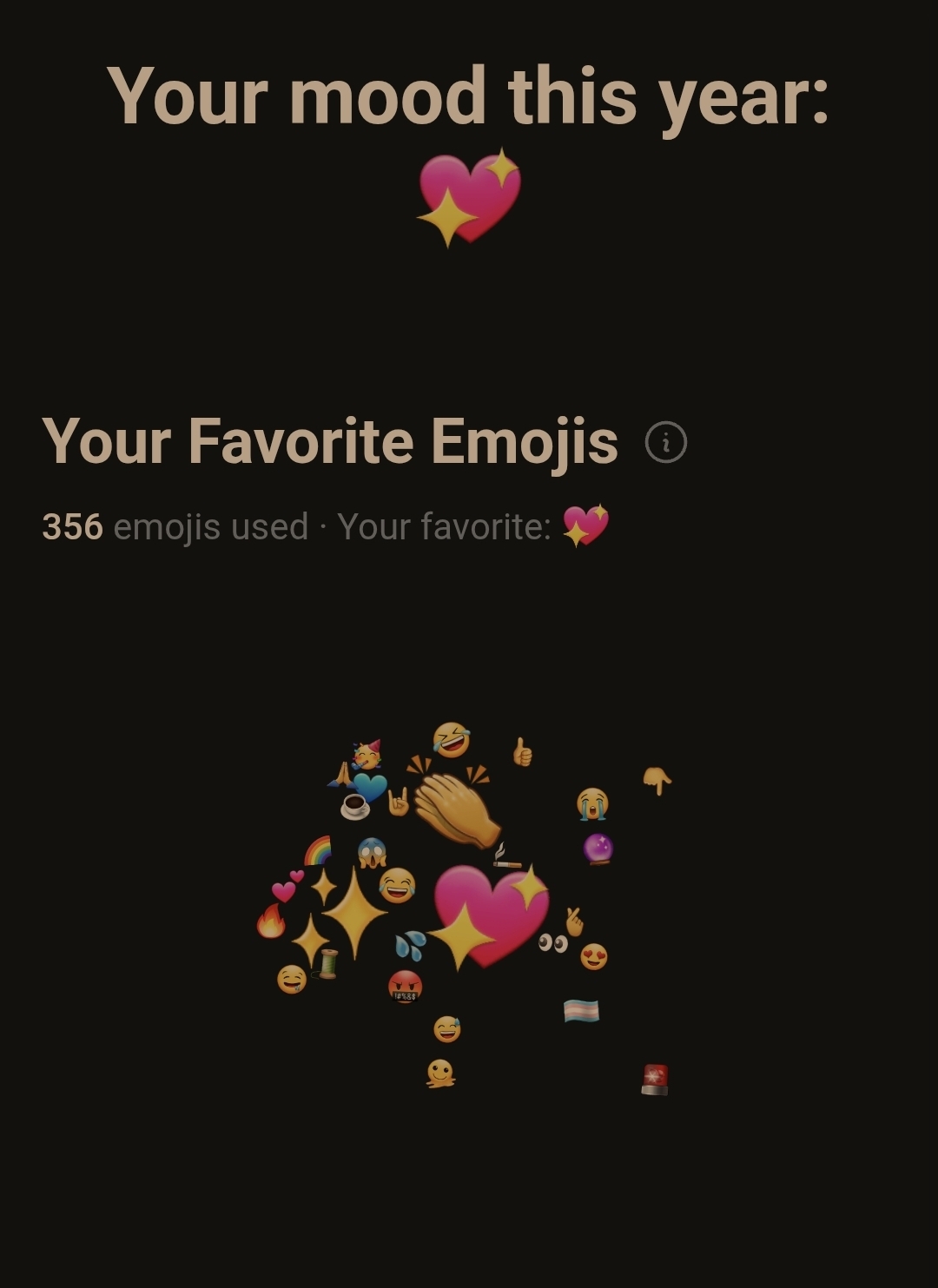Open the info icon beside Your Favorite Emojis

(666, 443)
